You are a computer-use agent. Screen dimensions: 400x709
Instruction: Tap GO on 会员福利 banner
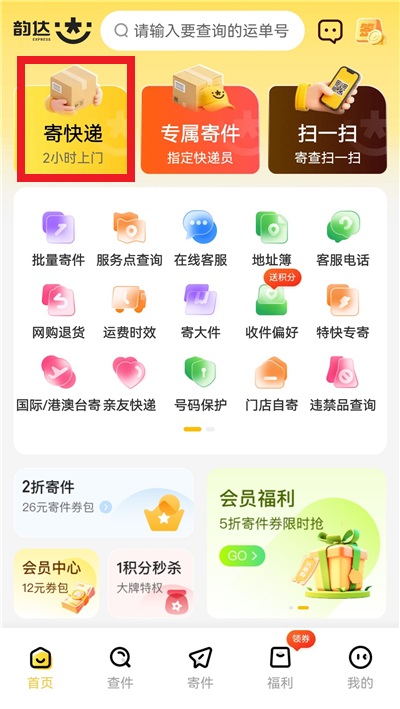[x=242, y=555]
